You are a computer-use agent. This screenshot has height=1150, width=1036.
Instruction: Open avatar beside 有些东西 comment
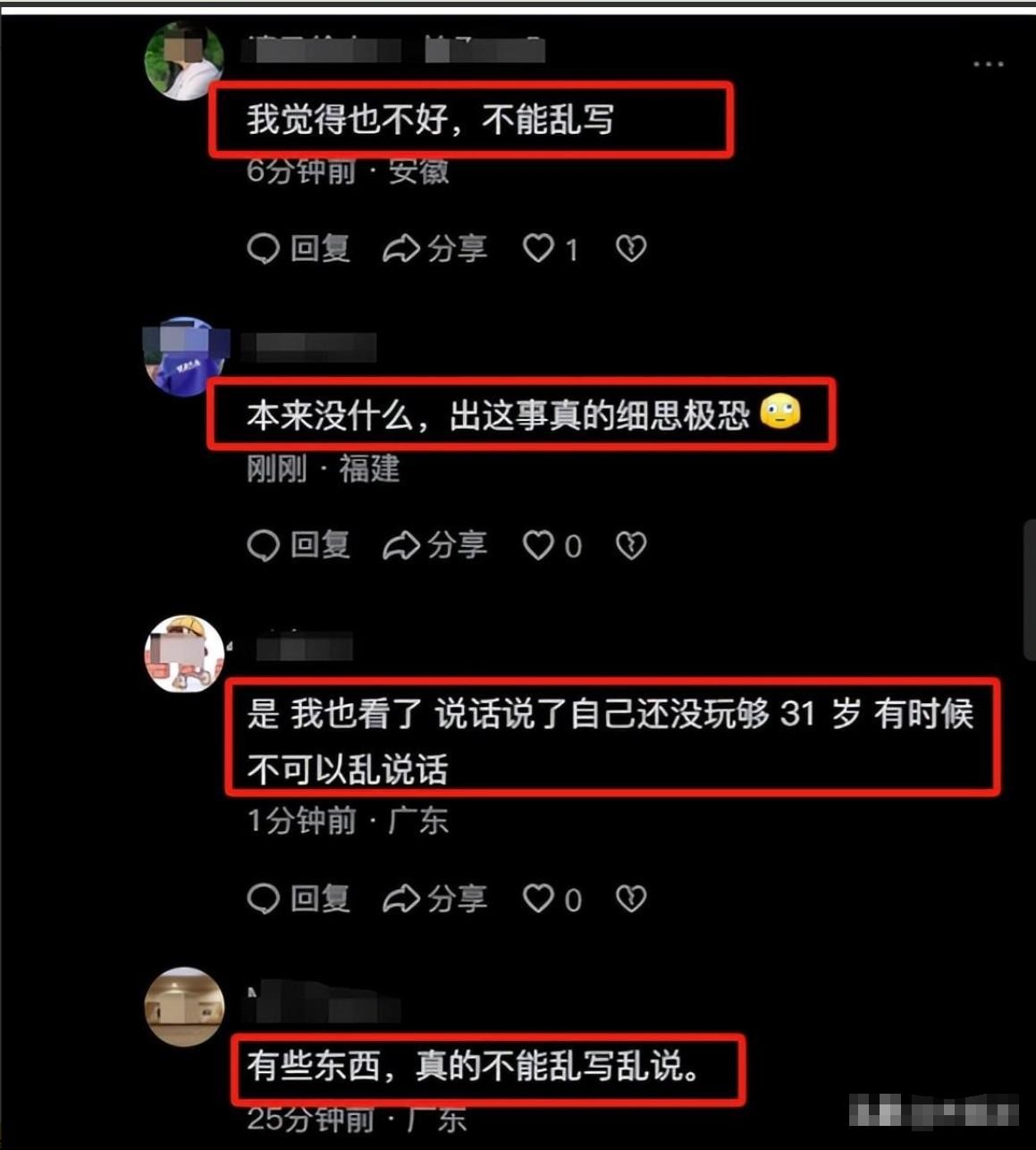coord(184,1006)
